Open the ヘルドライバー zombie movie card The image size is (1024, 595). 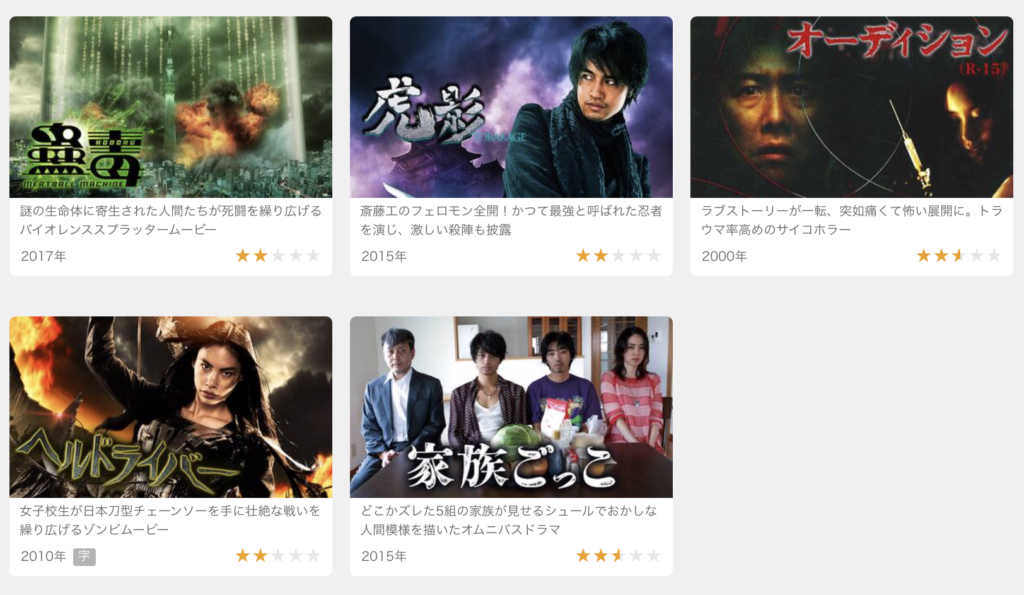[x=170, y=407]
